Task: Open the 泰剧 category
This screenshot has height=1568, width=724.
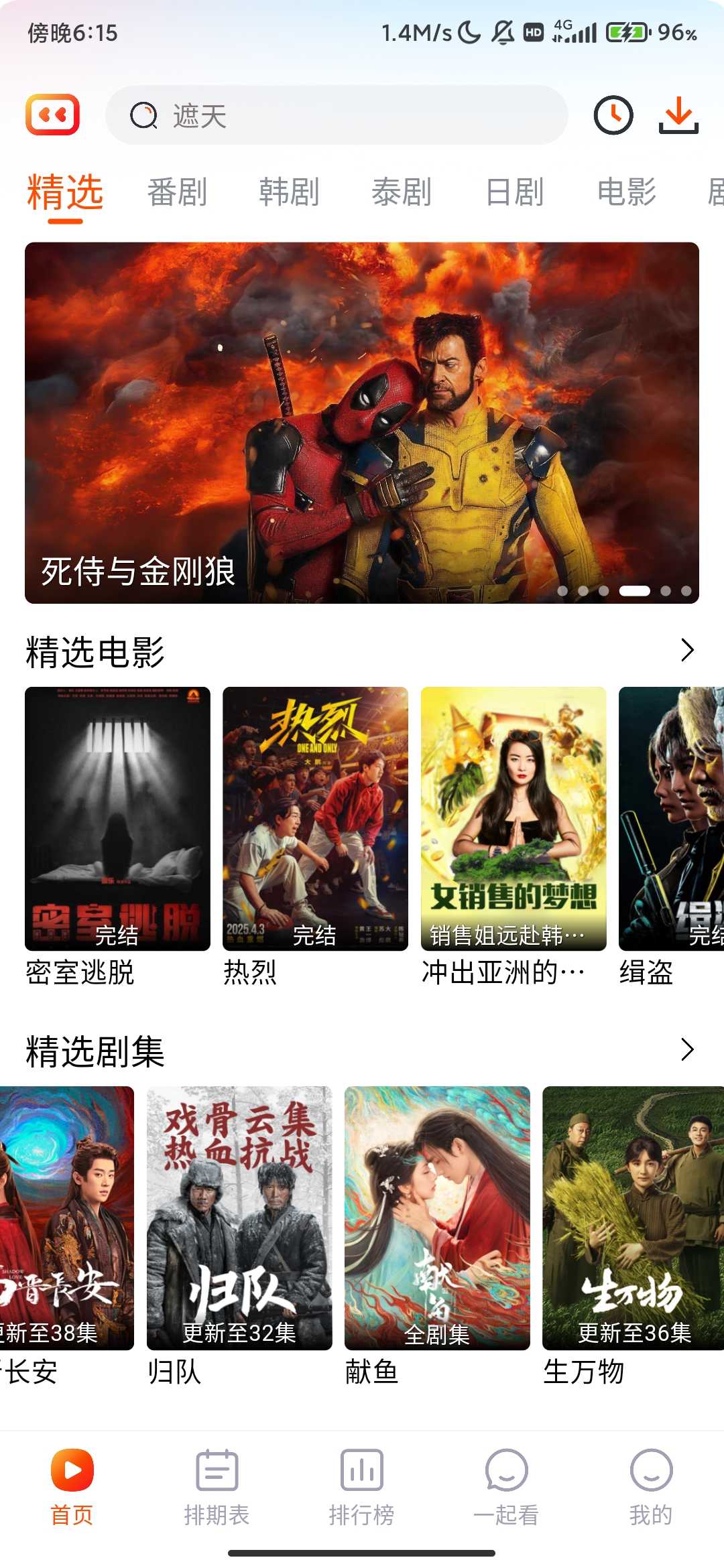Action: tap(402, 192)
